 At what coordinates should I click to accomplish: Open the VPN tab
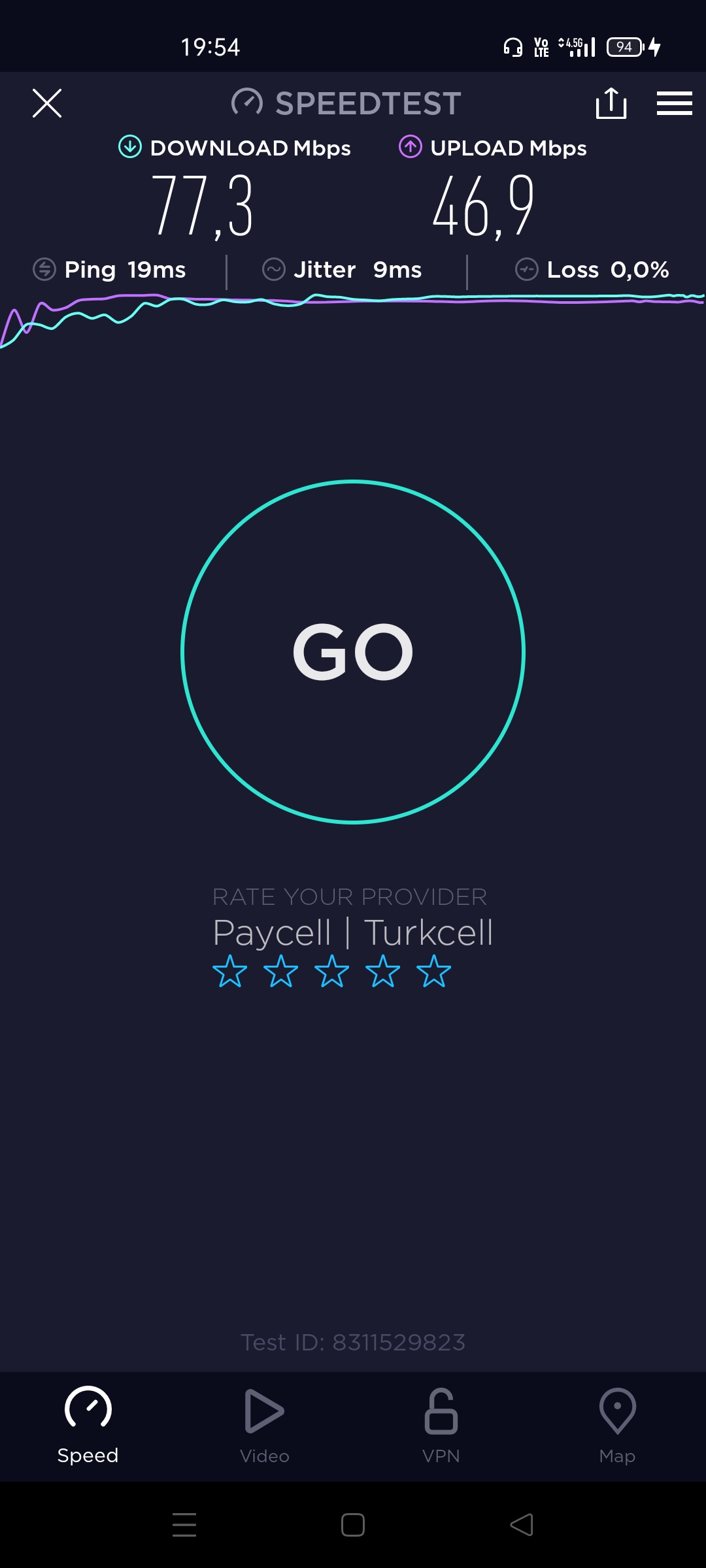click(x=441, y=1426)
